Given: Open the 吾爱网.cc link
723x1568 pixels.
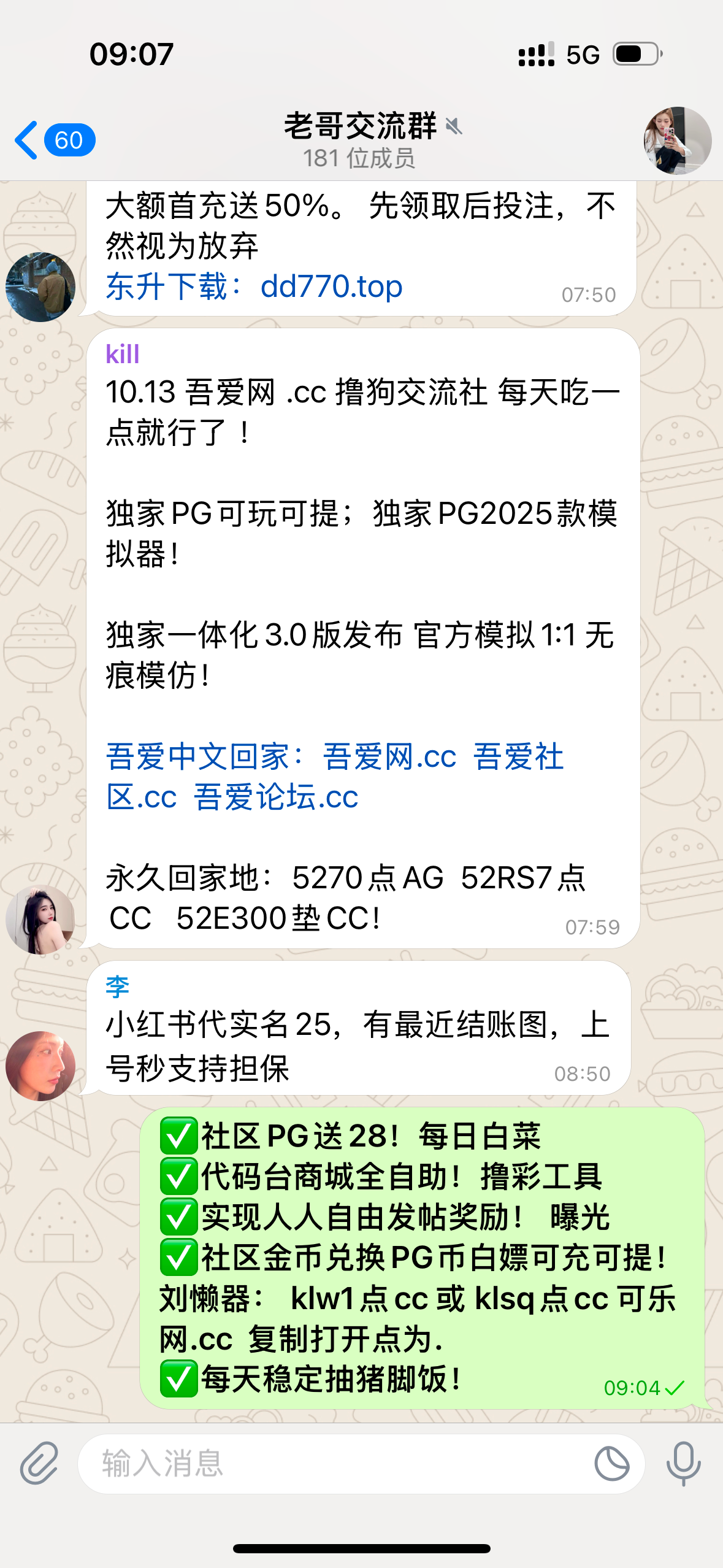Looking at the screenshot, I should pyautogui.click(x=389, y=758).
